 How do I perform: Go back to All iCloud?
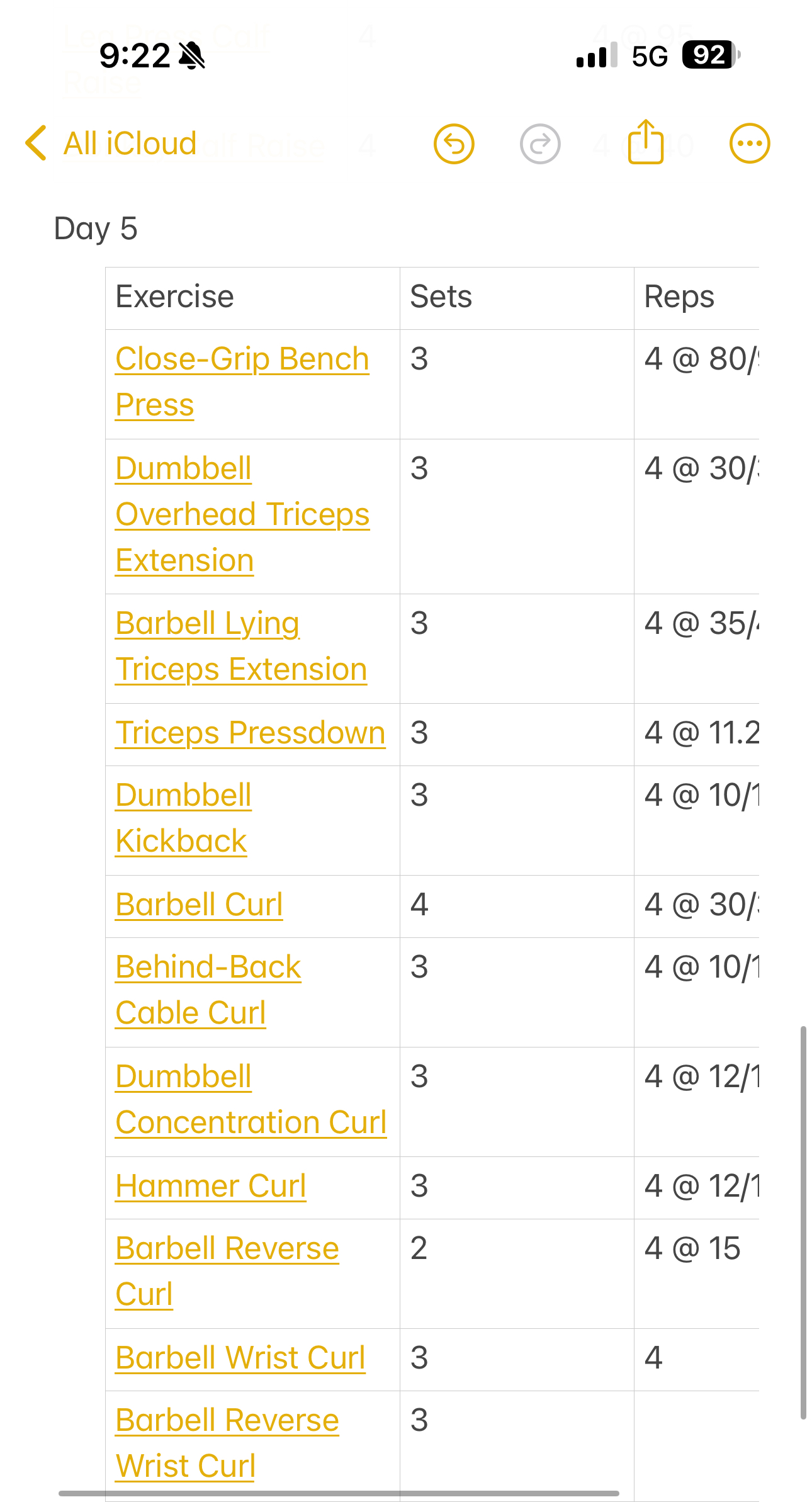111,144
